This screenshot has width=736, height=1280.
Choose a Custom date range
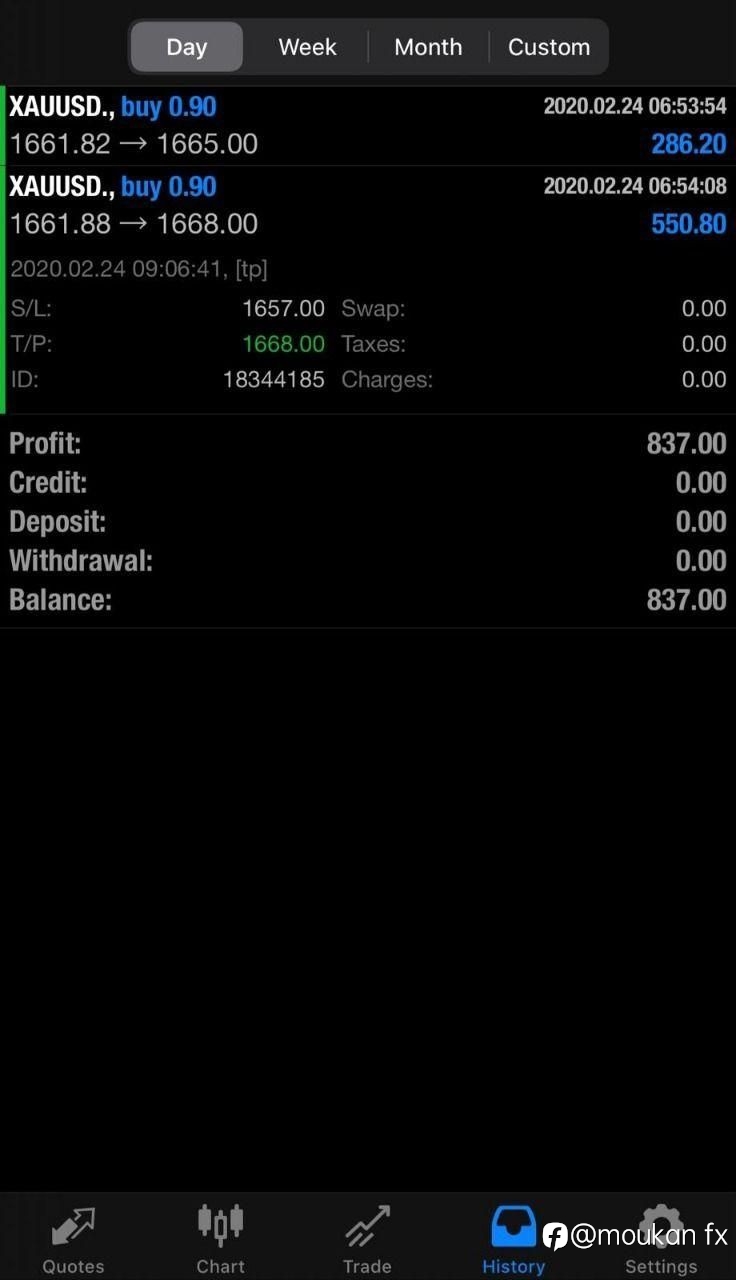(548, 47)
